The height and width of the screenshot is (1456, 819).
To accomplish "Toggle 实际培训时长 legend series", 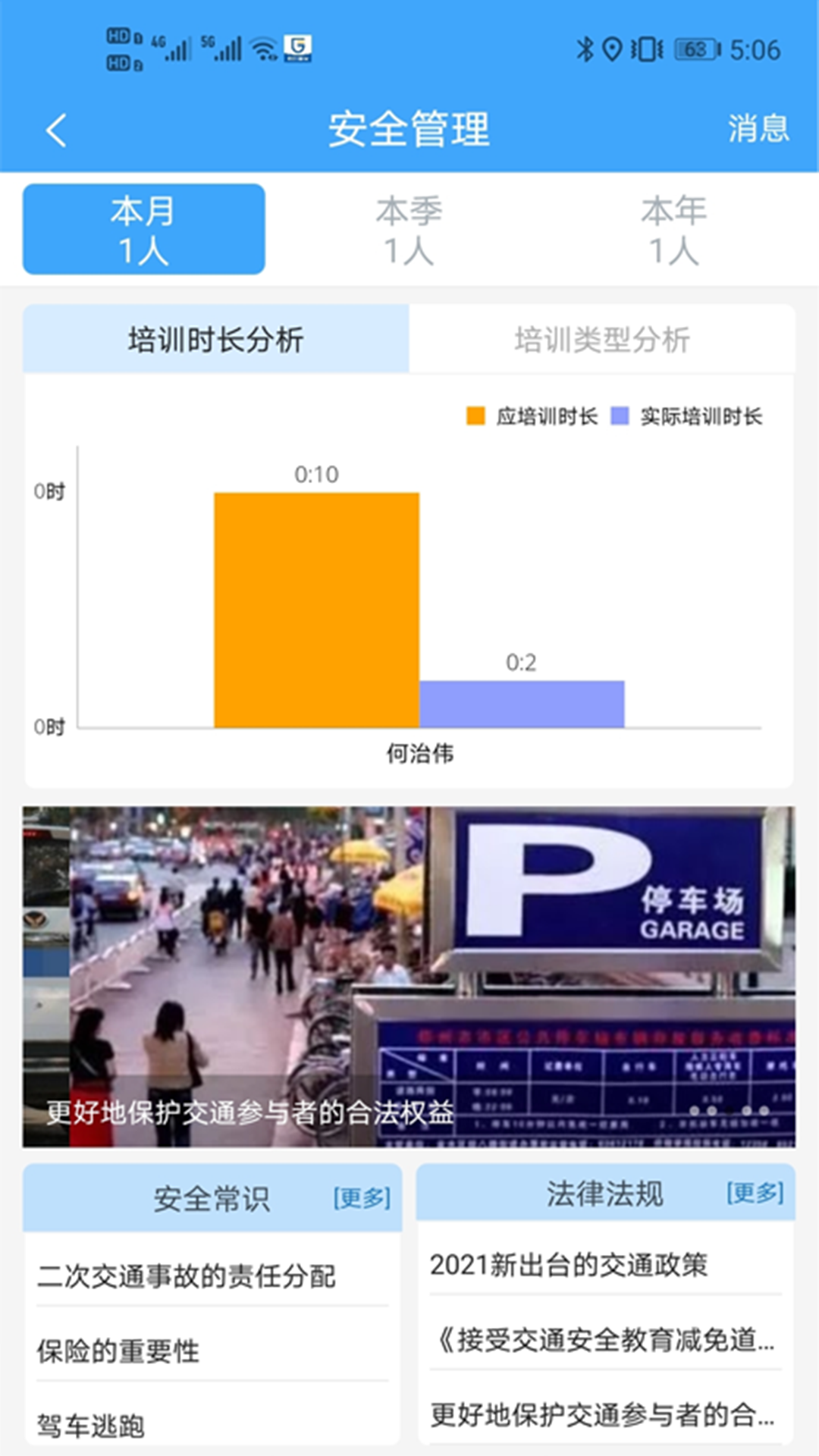I will pos(687,416).
